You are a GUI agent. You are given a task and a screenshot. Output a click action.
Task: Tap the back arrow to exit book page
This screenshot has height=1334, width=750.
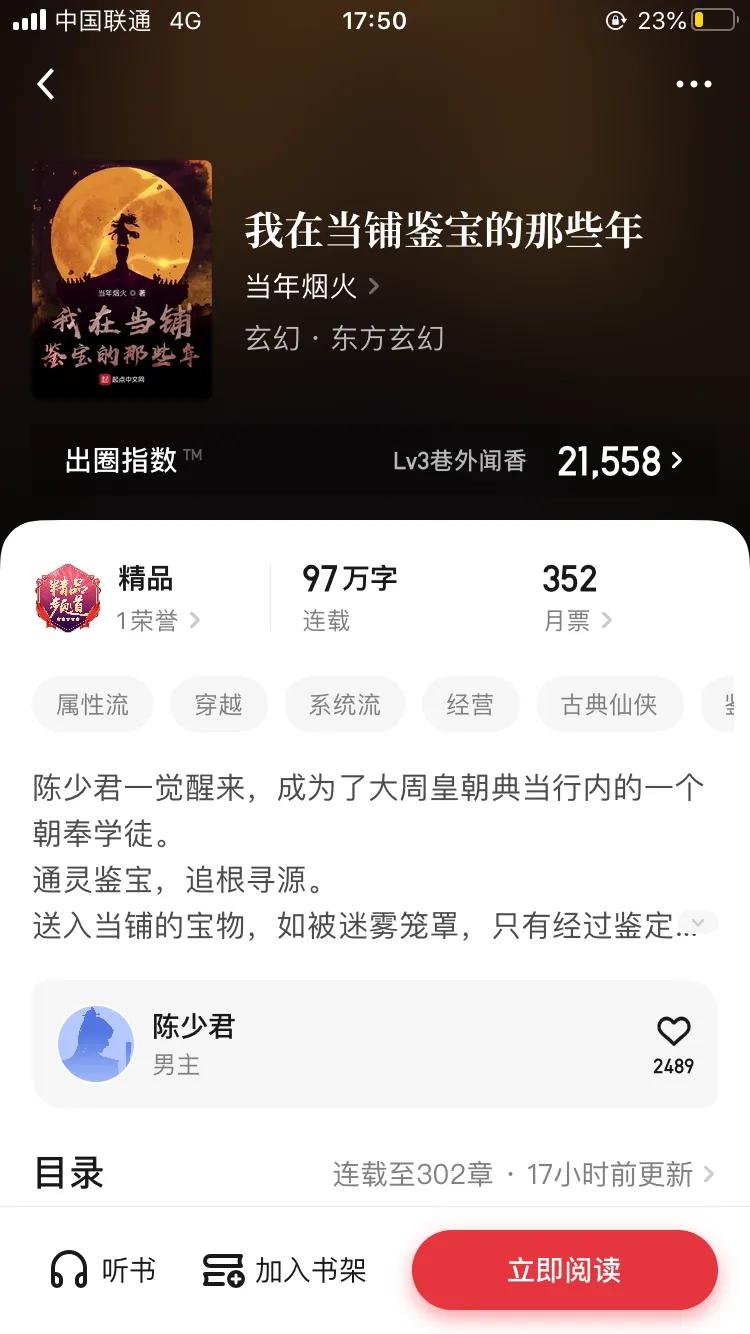45,84
